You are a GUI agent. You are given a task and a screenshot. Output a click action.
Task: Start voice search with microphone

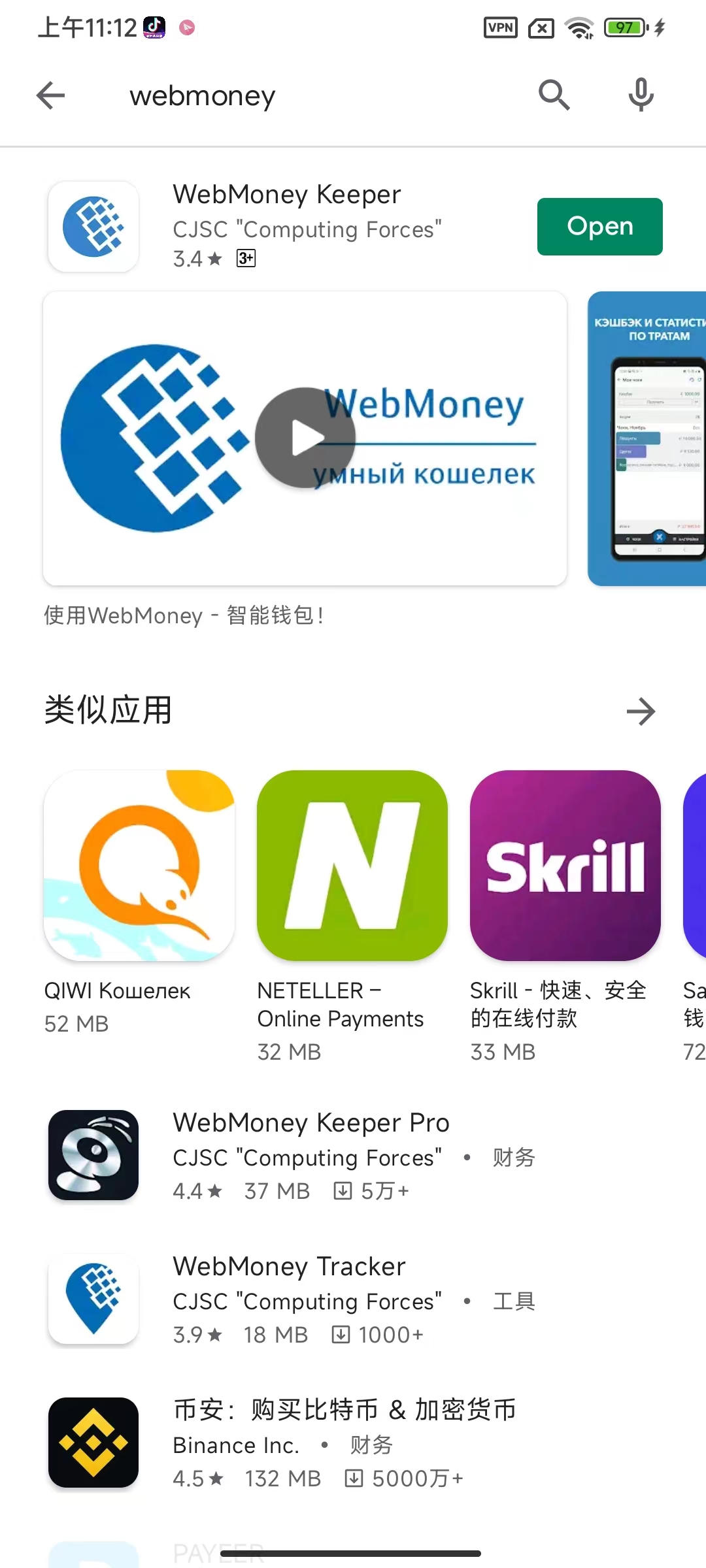641,95
